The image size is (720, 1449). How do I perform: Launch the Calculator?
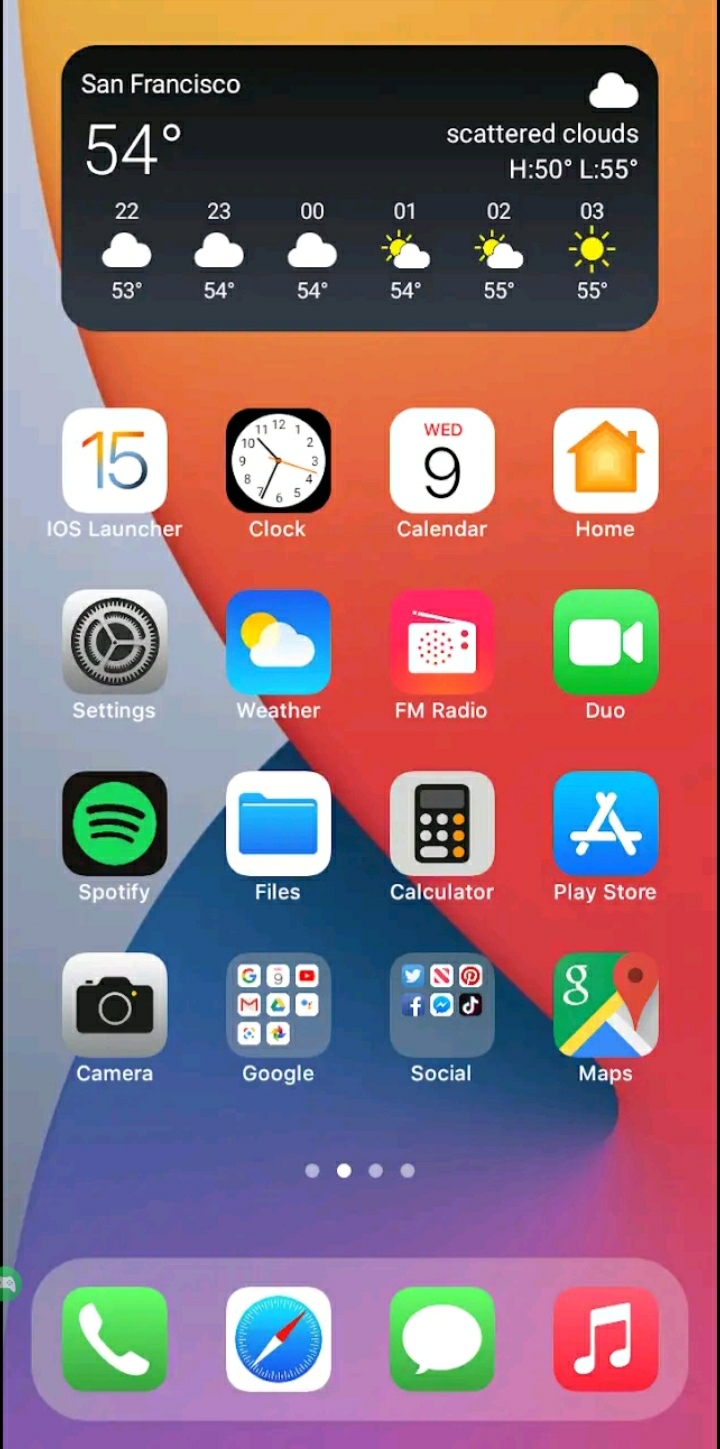[x=442, y=823]
